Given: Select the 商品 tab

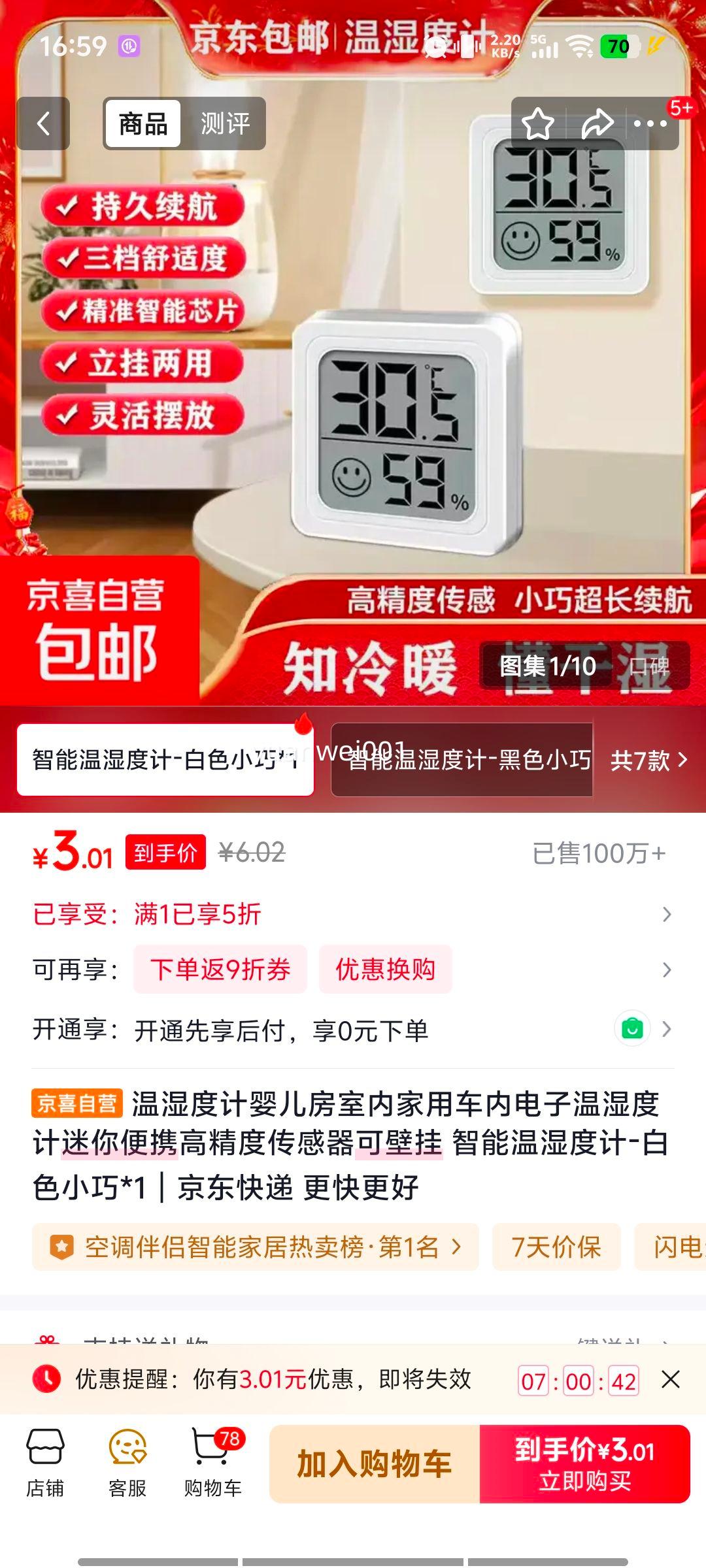Looking at the screenshot, I should pos(144,124).
